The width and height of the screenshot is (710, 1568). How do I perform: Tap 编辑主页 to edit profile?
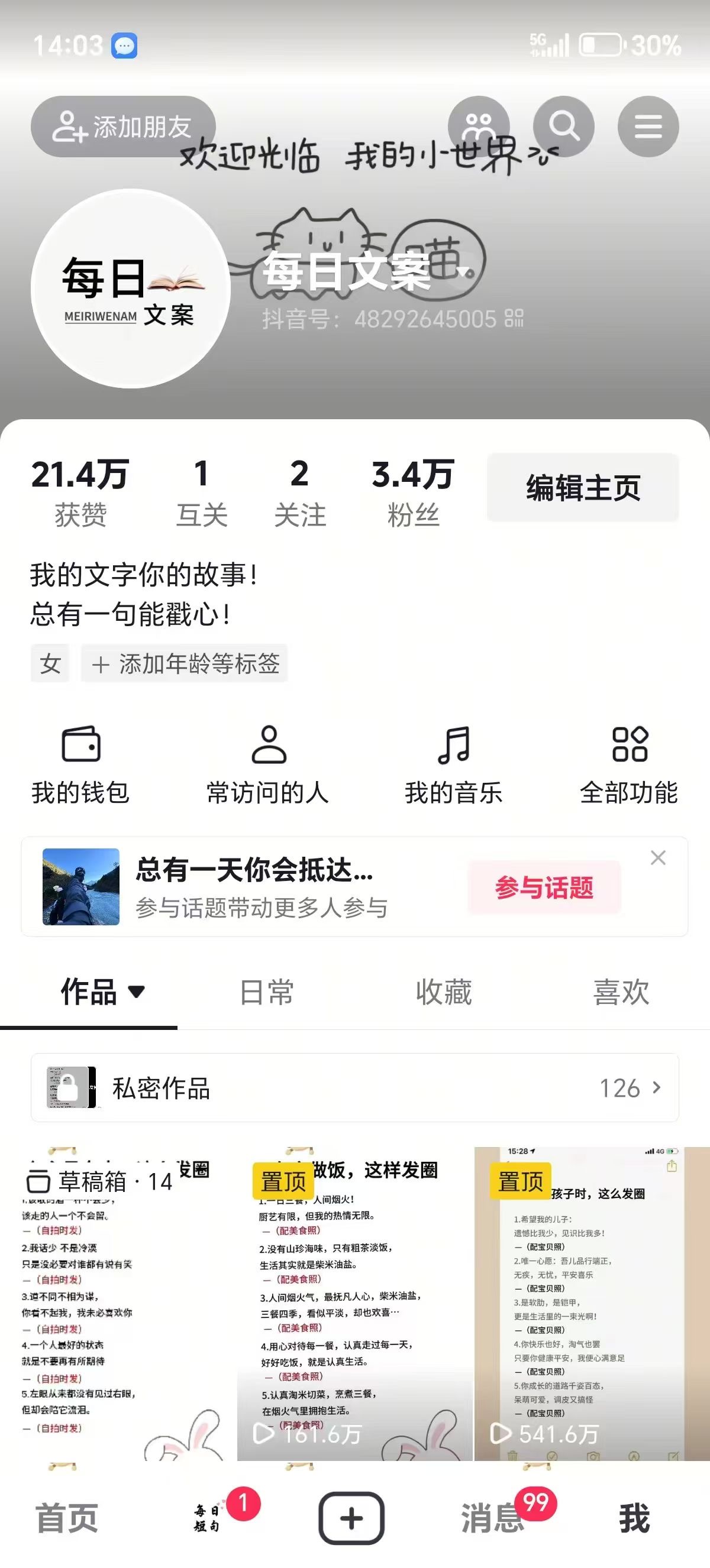583,488
